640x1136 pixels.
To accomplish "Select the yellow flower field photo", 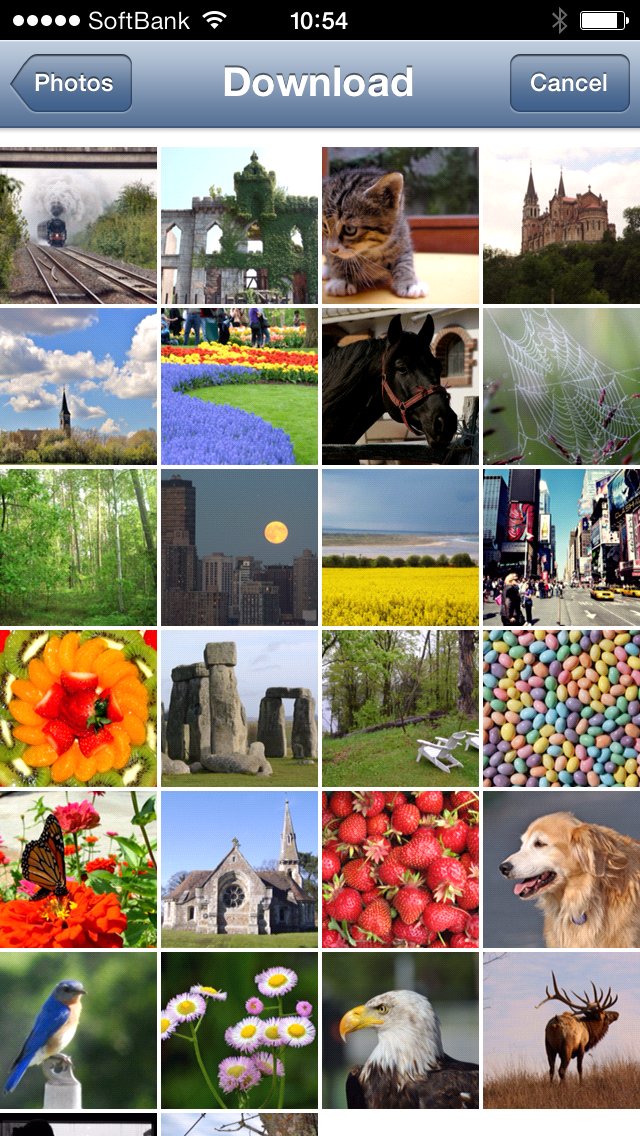I will coord(400,547).
